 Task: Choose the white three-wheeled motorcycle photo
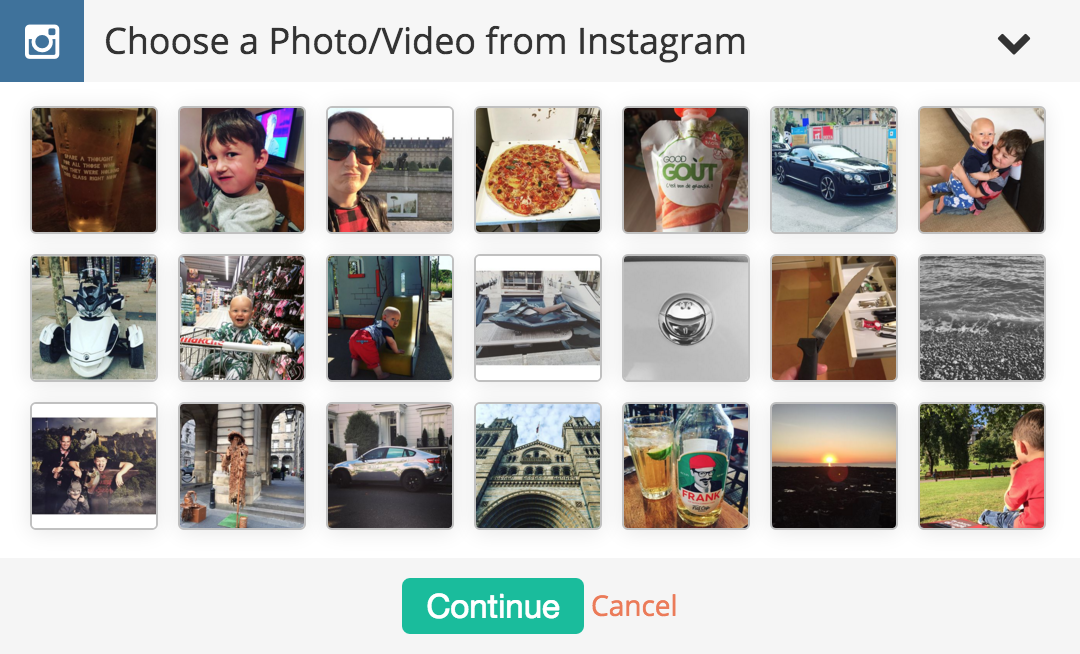[94, 318]
